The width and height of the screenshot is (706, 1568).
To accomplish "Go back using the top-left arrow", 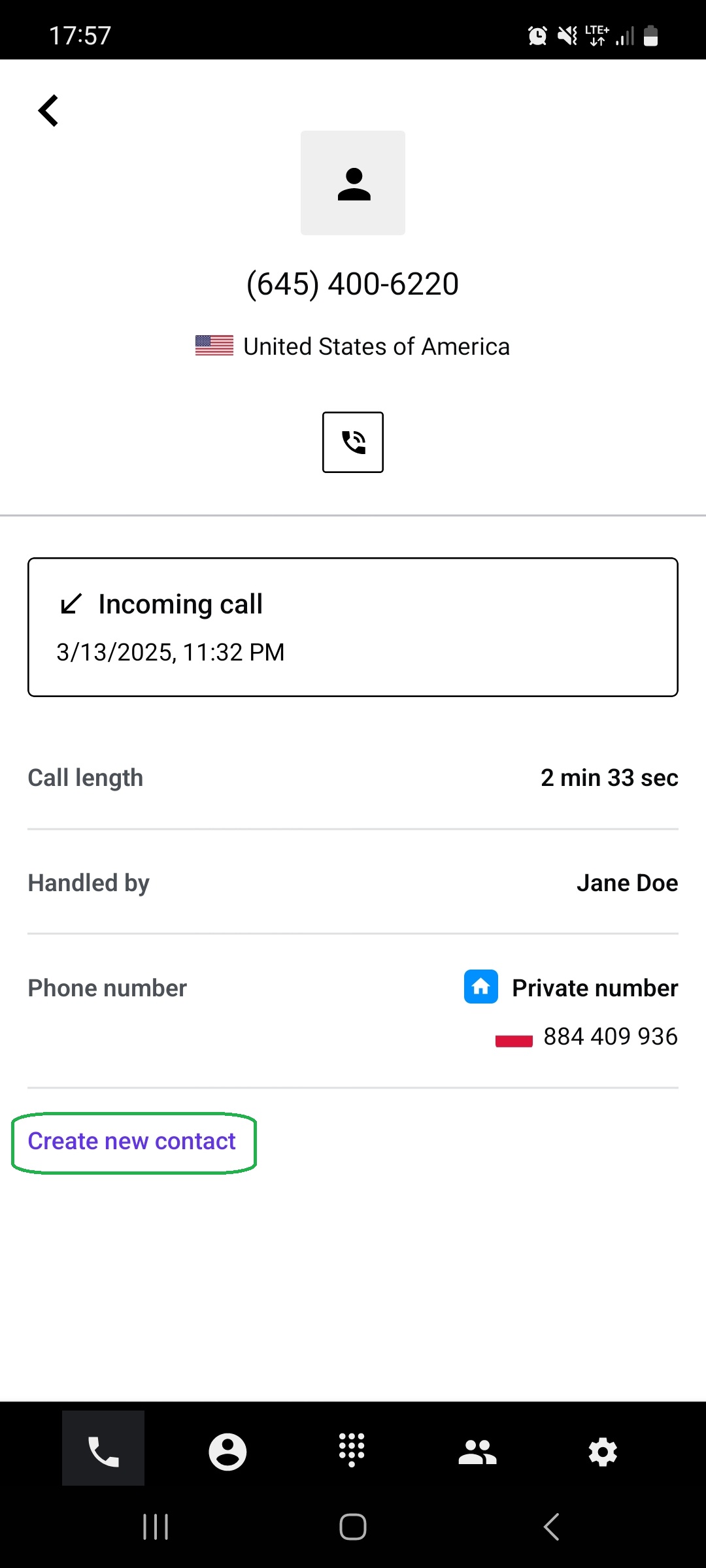I will [x=49, y=110].
